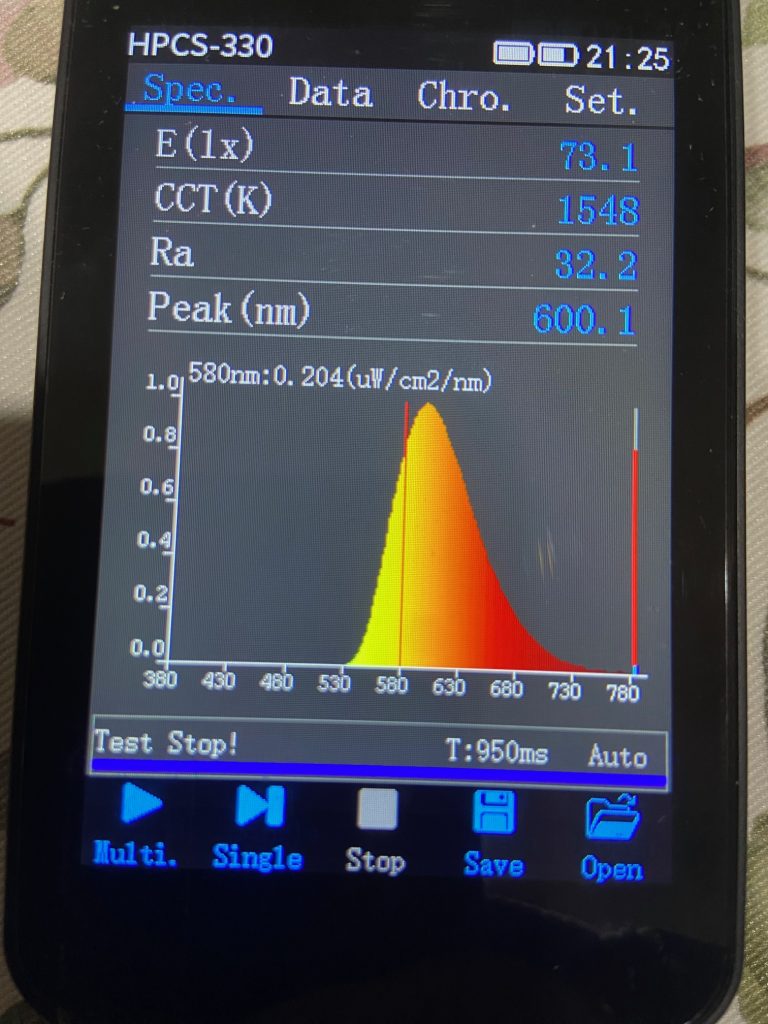This screenshot has width=768, height=1024.
Task: Open the Chro. tab
Action: tap(463, 97)
